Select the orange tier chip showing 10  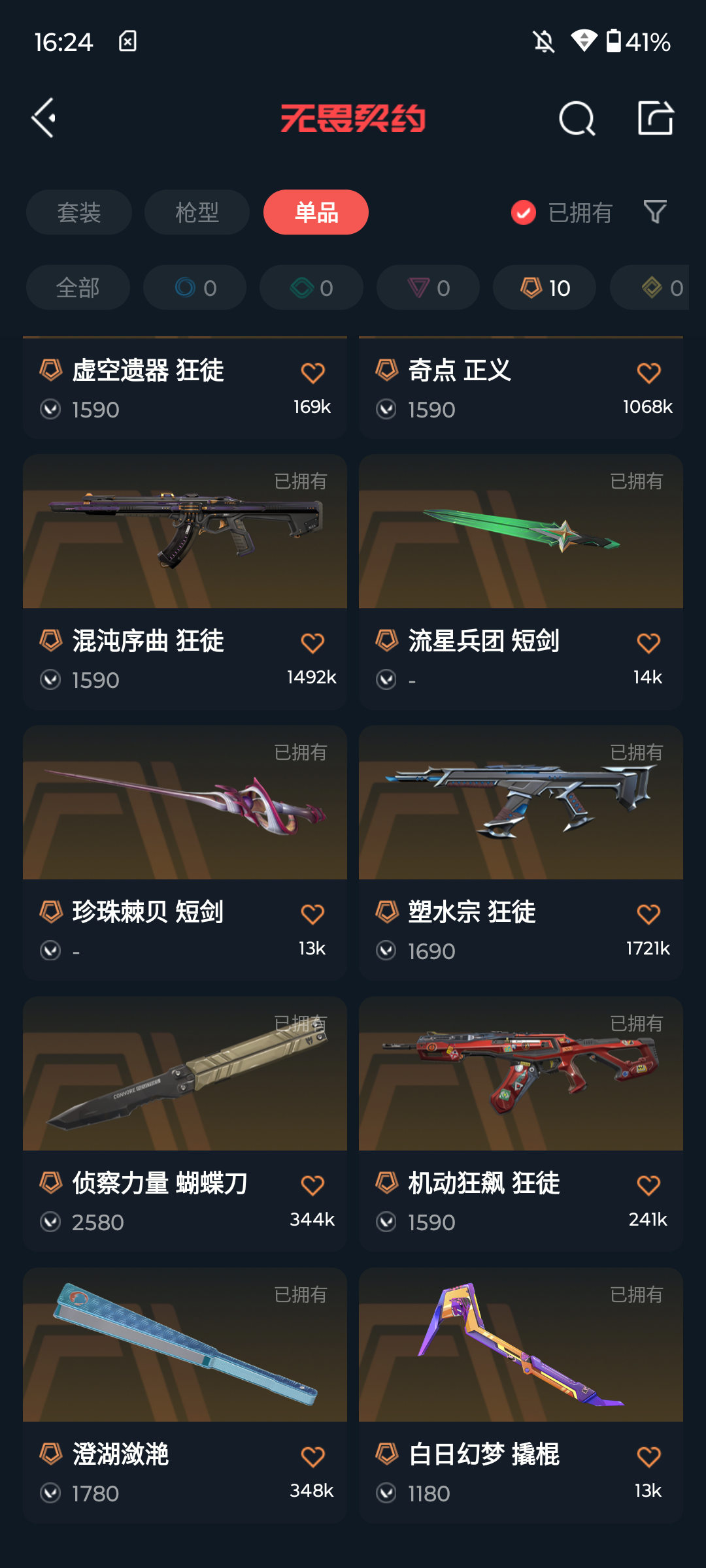click(545, 287)
